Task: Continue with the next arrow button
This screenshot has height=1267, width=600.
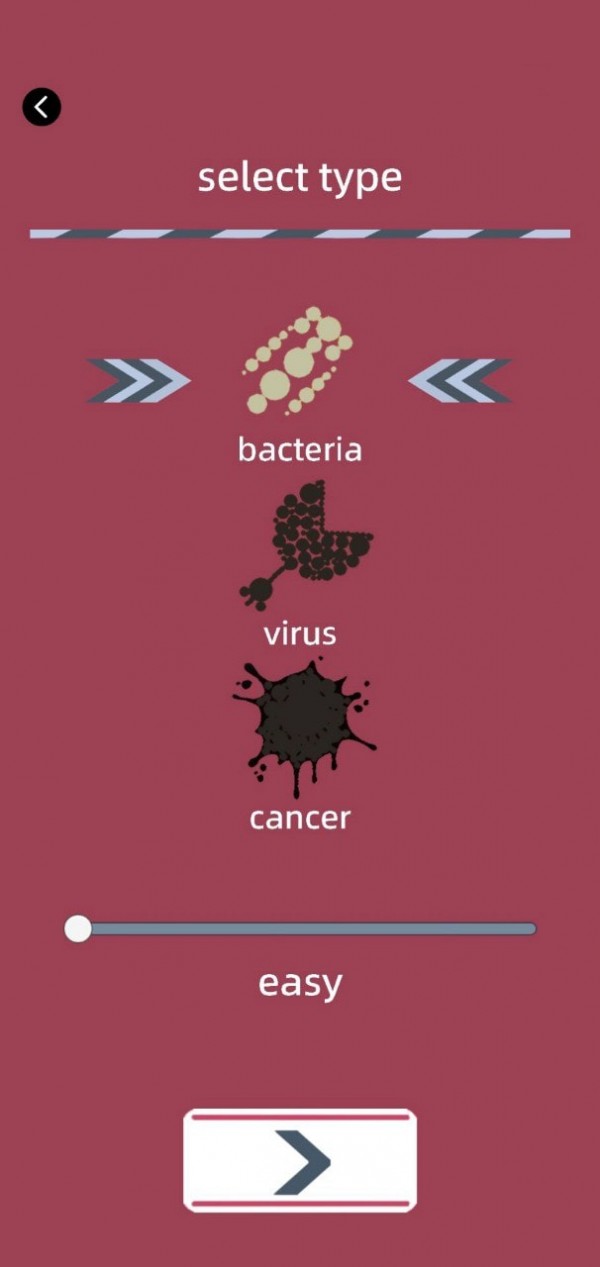Action: click(300, 1161)
